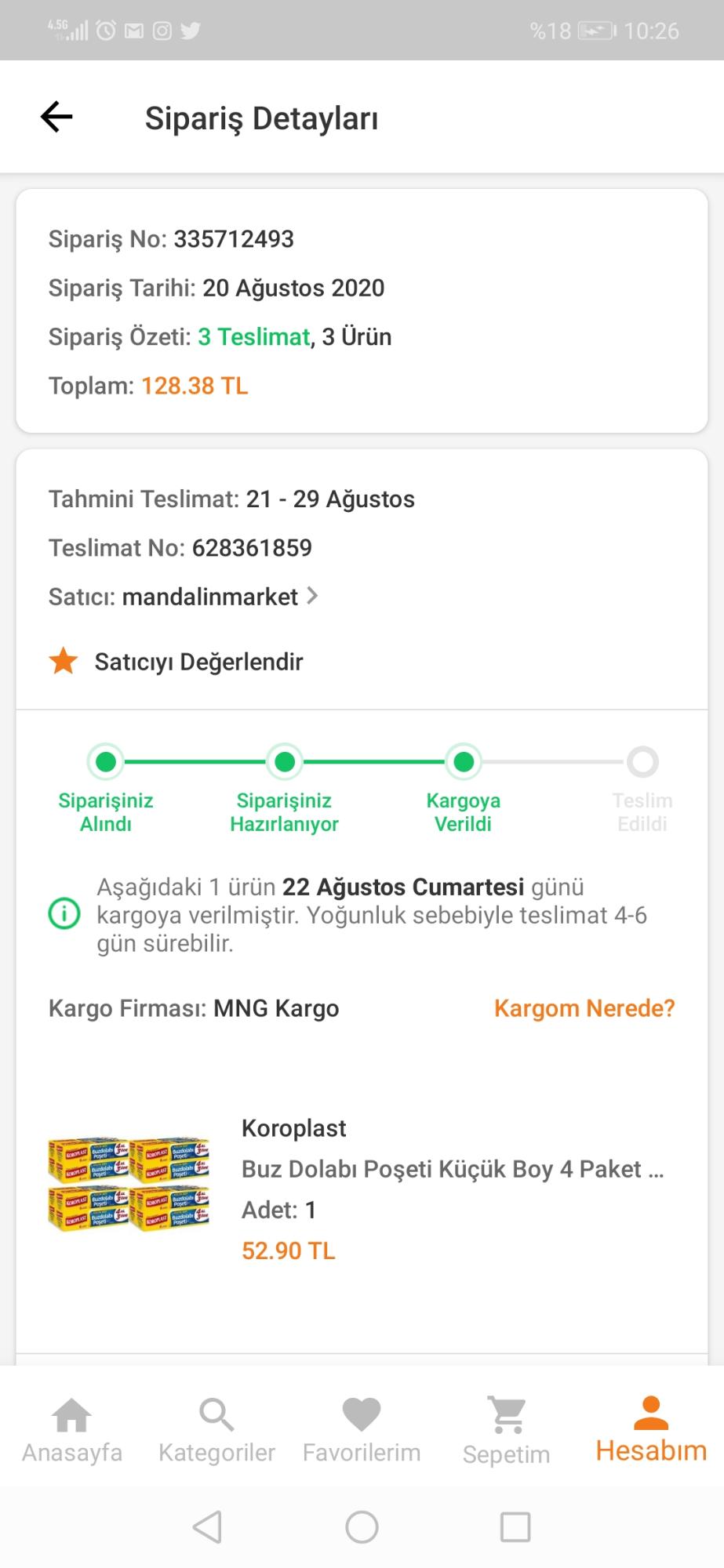Tap the system home button
Screen dimensions: 724x1568
pos(362,1526)
